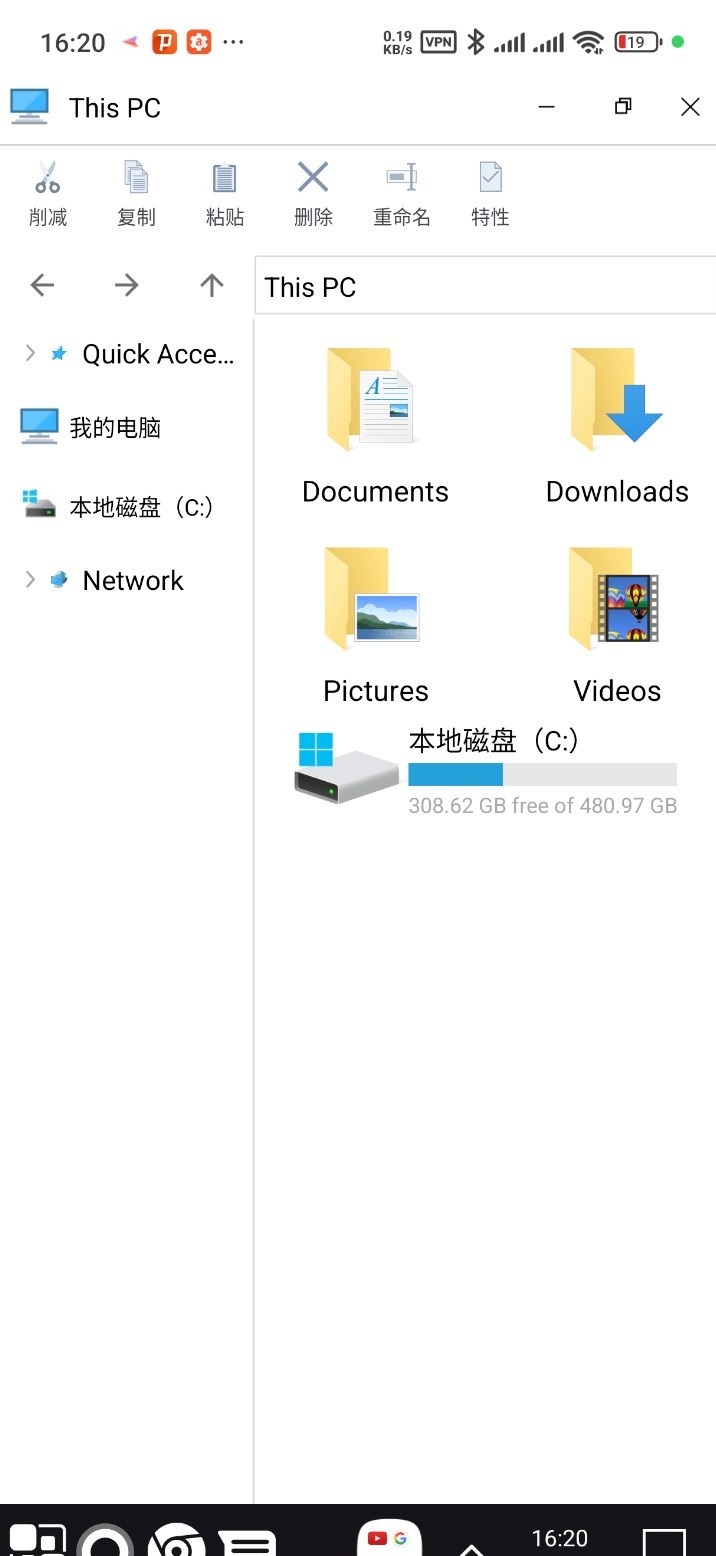The image size is (716, 1556).
Task: Minimize the This PC window
Action: 546,107
